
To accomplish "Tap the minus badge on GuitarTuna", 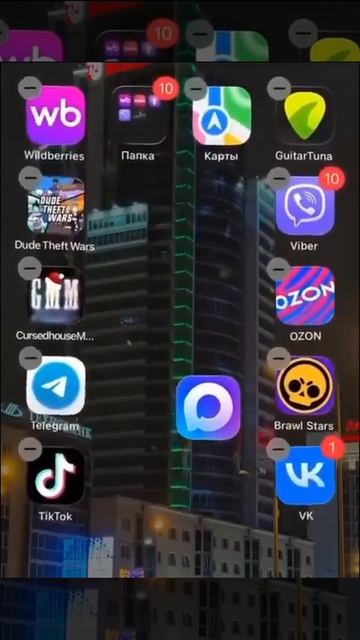I will coord(279,88).
